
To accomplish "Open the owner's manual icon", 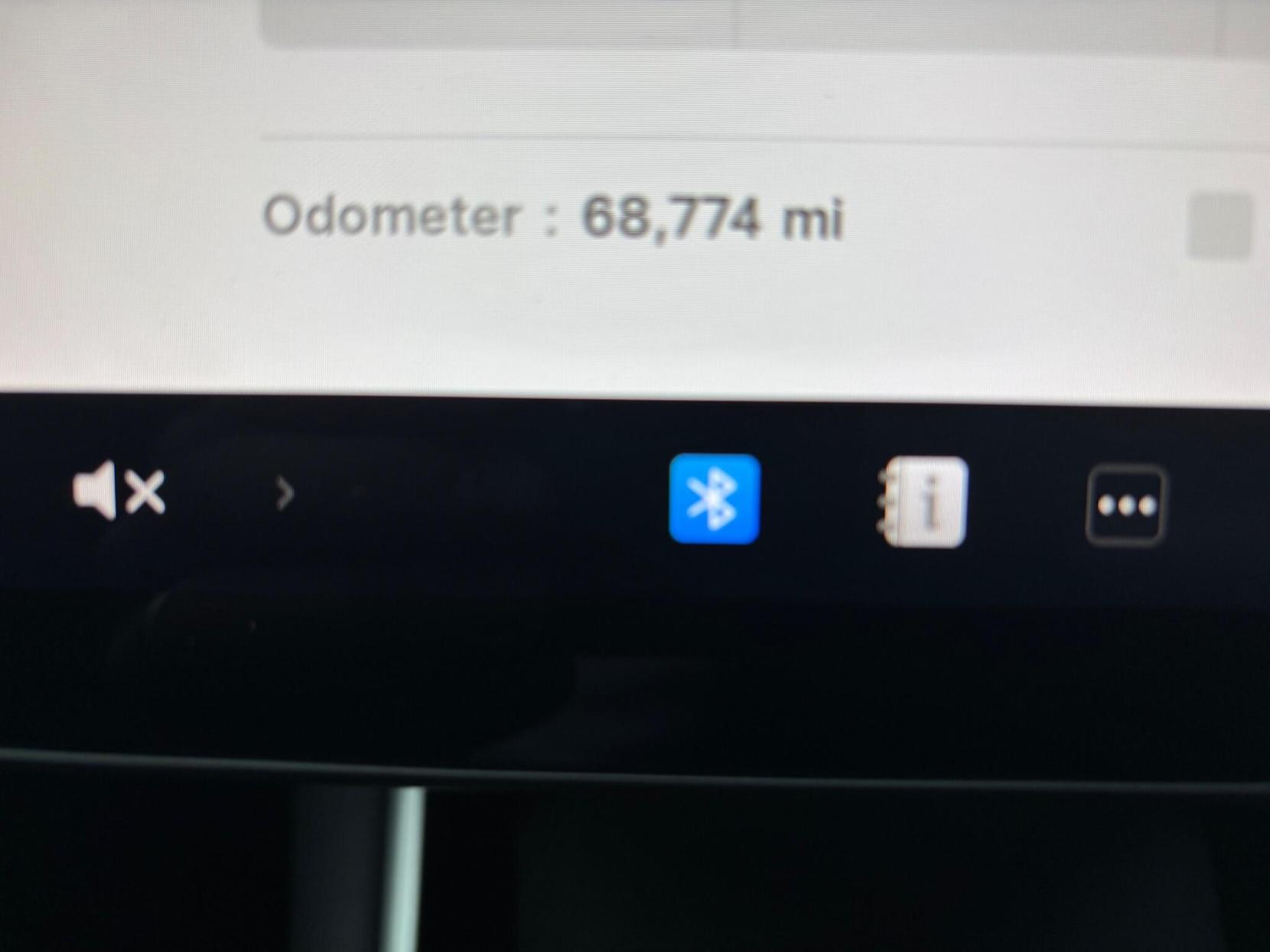I will tap(923, 502).
